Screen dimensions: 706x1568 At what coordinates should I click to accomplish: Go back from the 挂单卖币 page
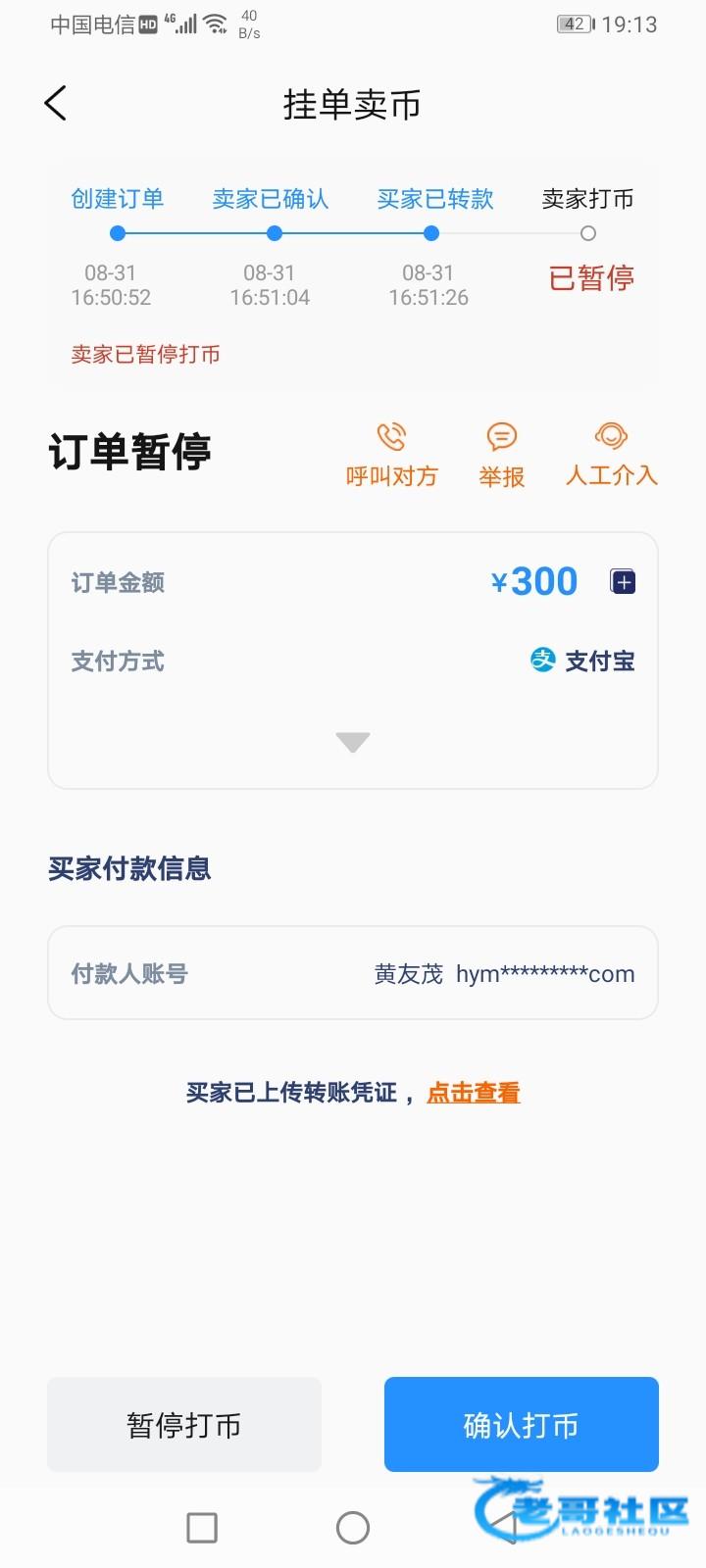(x=56, y=103)
